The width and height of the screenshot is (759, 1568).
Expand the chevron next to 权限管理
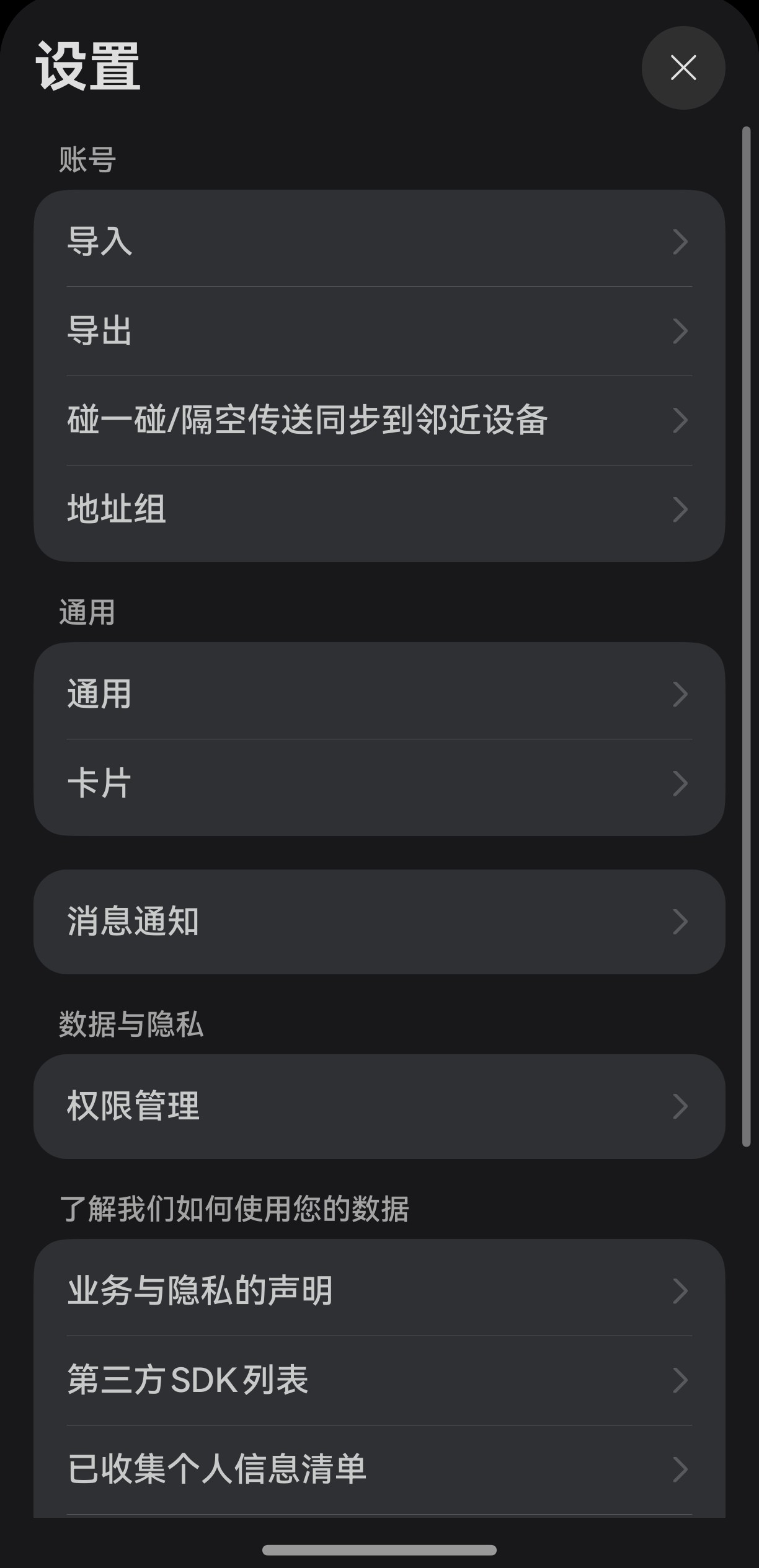(x=678, y=1108)
